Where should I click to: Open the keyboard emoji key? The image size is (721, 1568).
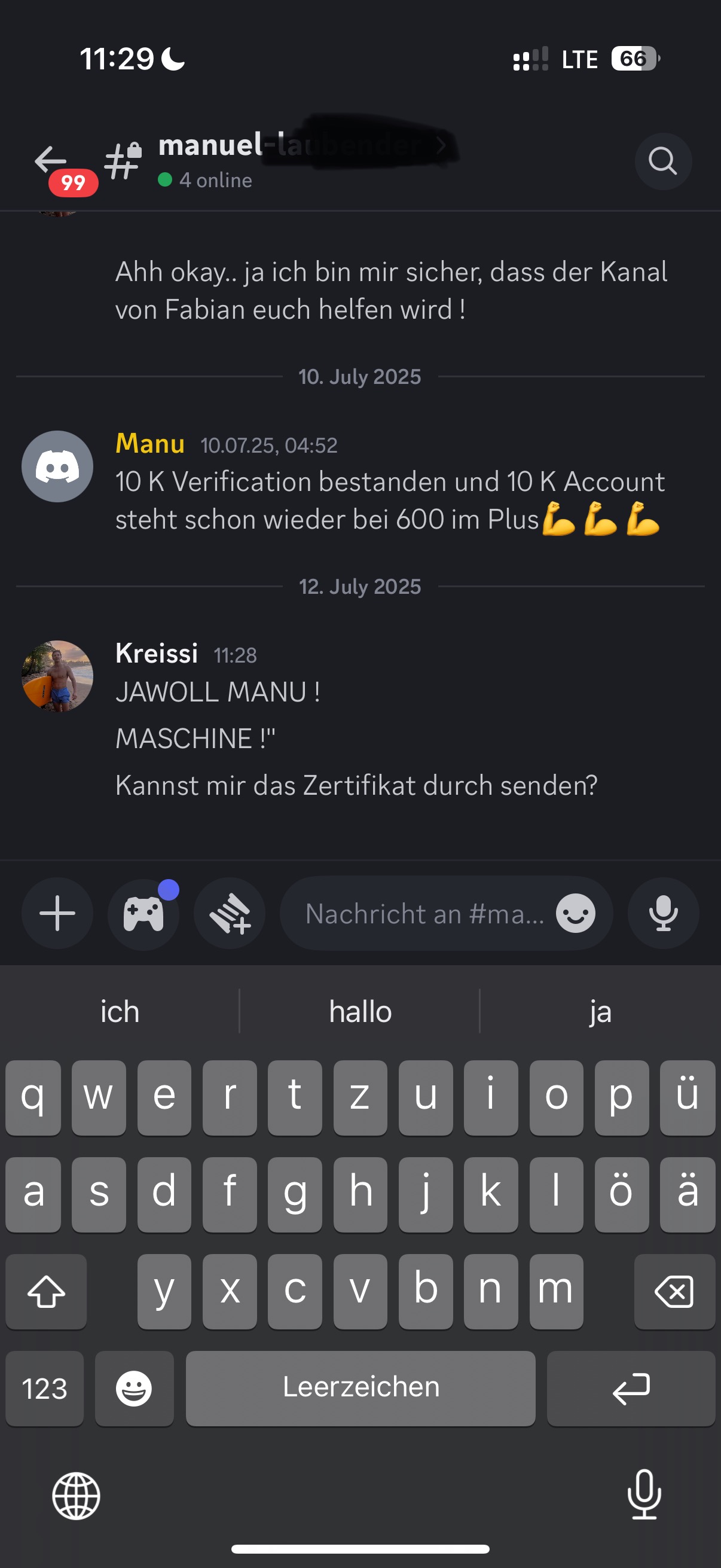(x=134, y=1388)
